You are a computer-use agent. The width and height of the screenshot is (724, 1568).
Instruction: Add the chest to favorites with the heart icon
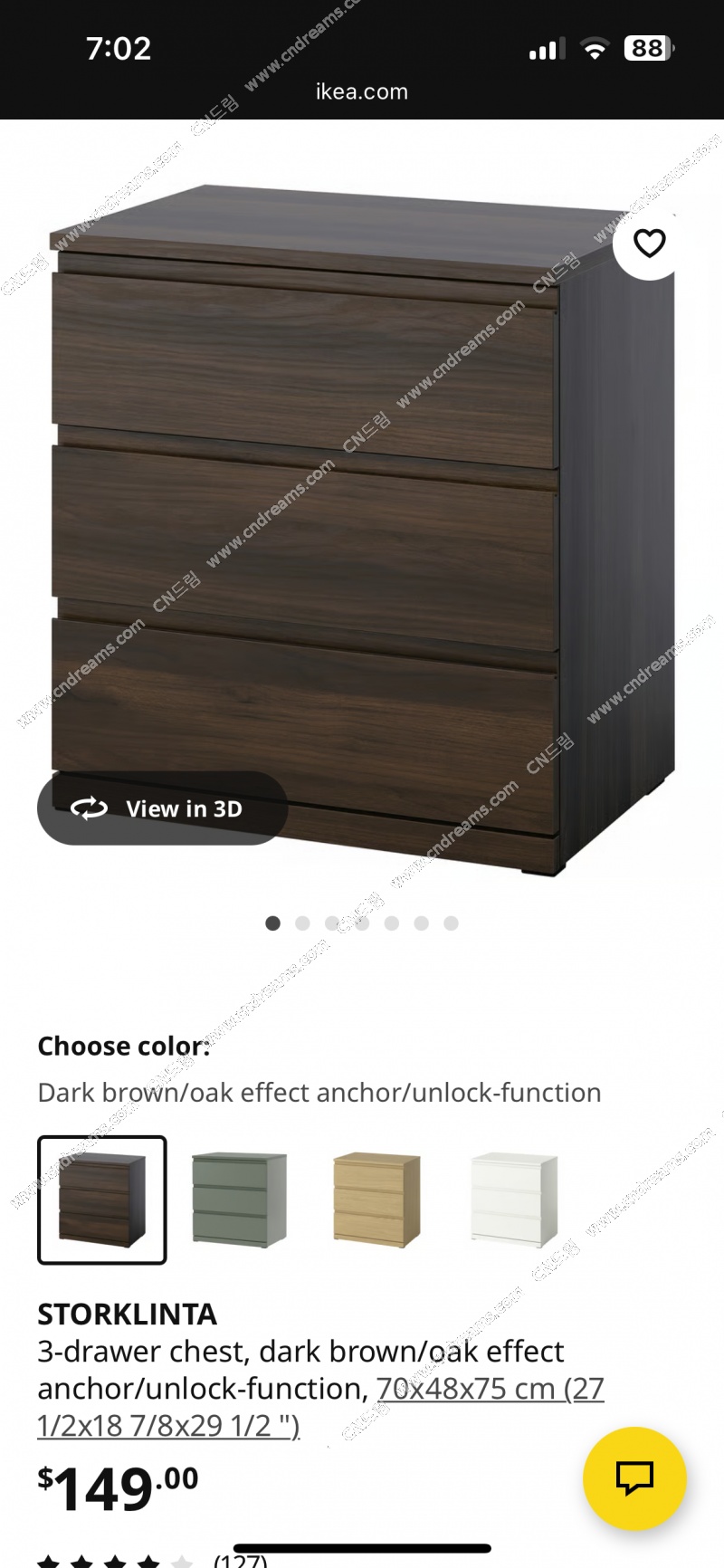649,243
